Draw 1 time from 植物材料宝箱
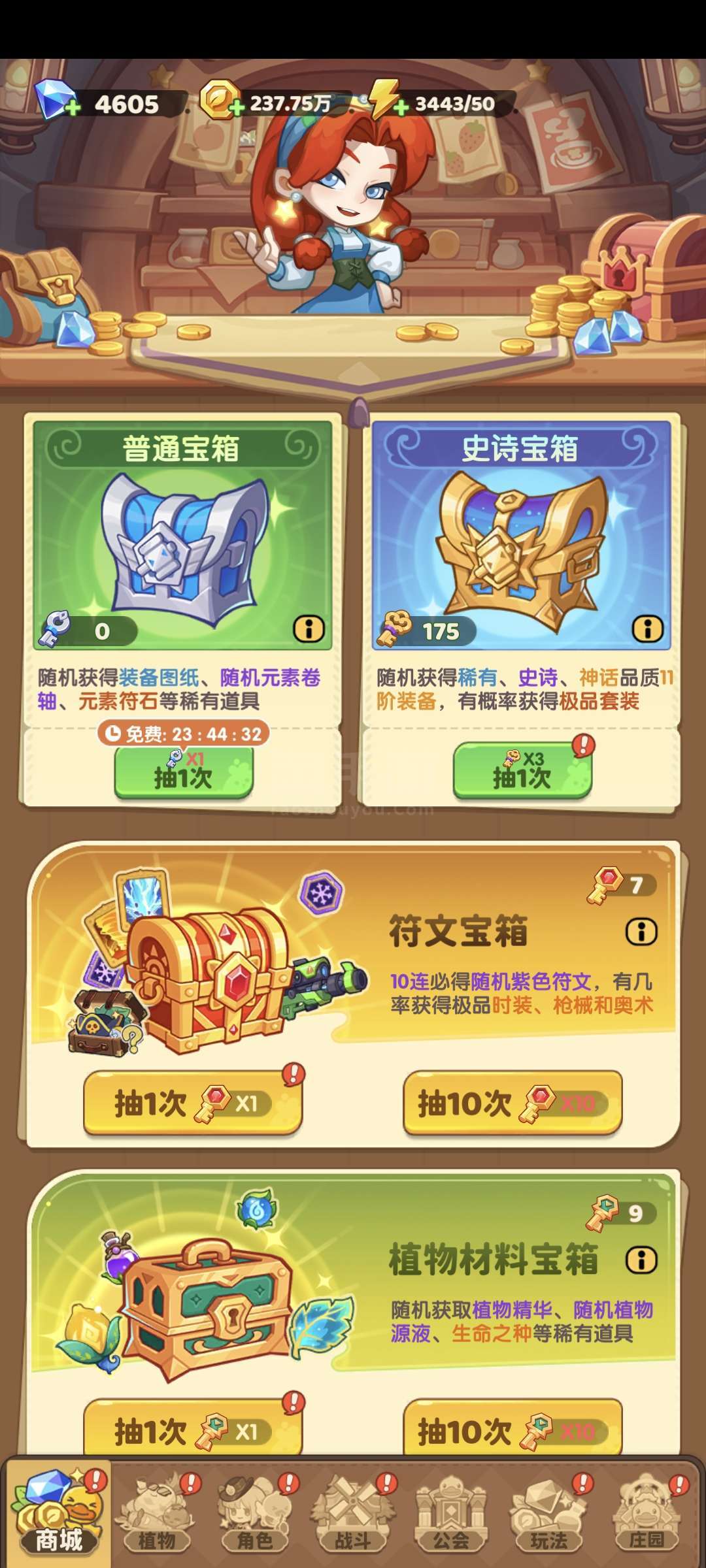706x1568 pixels. pyautogui.click(x=192, y=1431)
